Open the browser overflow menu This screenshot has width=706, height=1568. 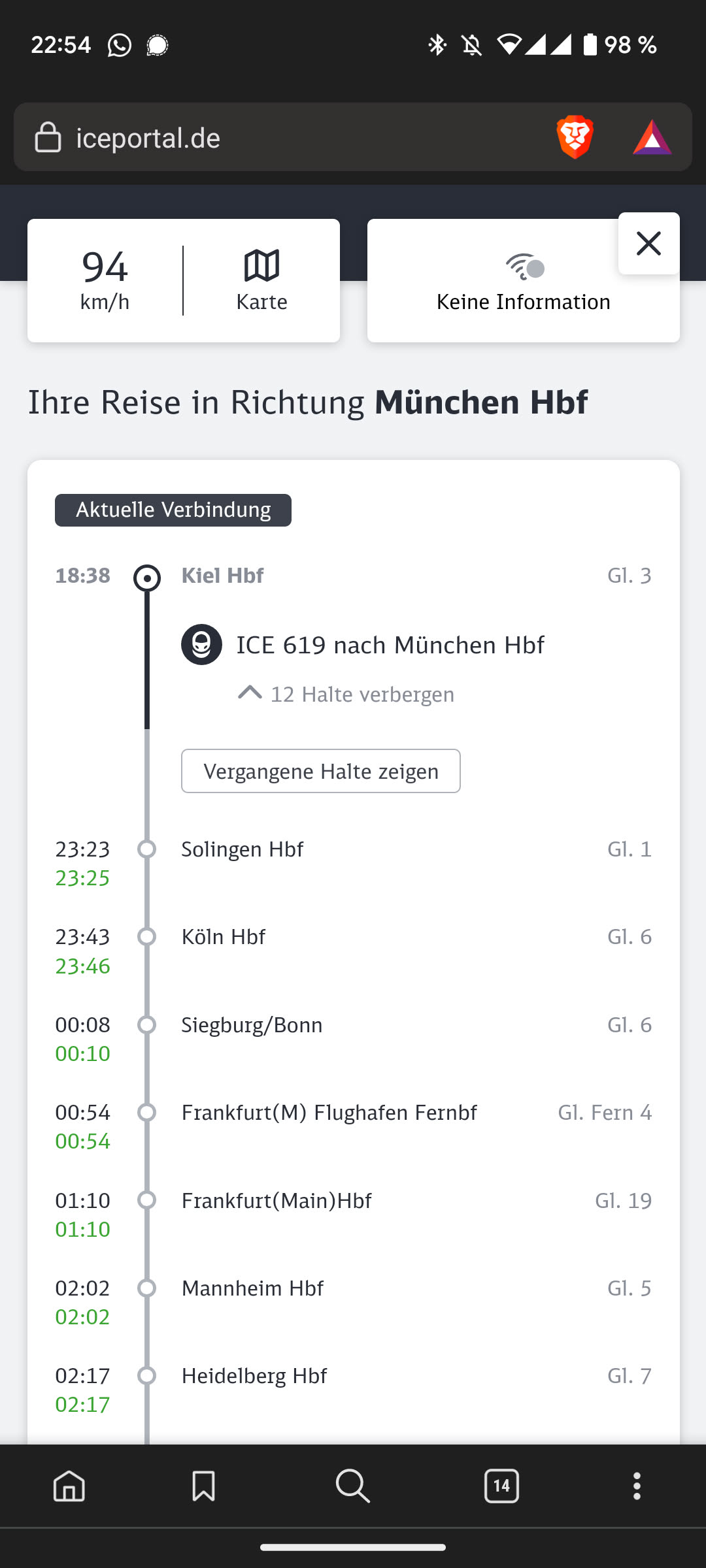point(637,1486)
